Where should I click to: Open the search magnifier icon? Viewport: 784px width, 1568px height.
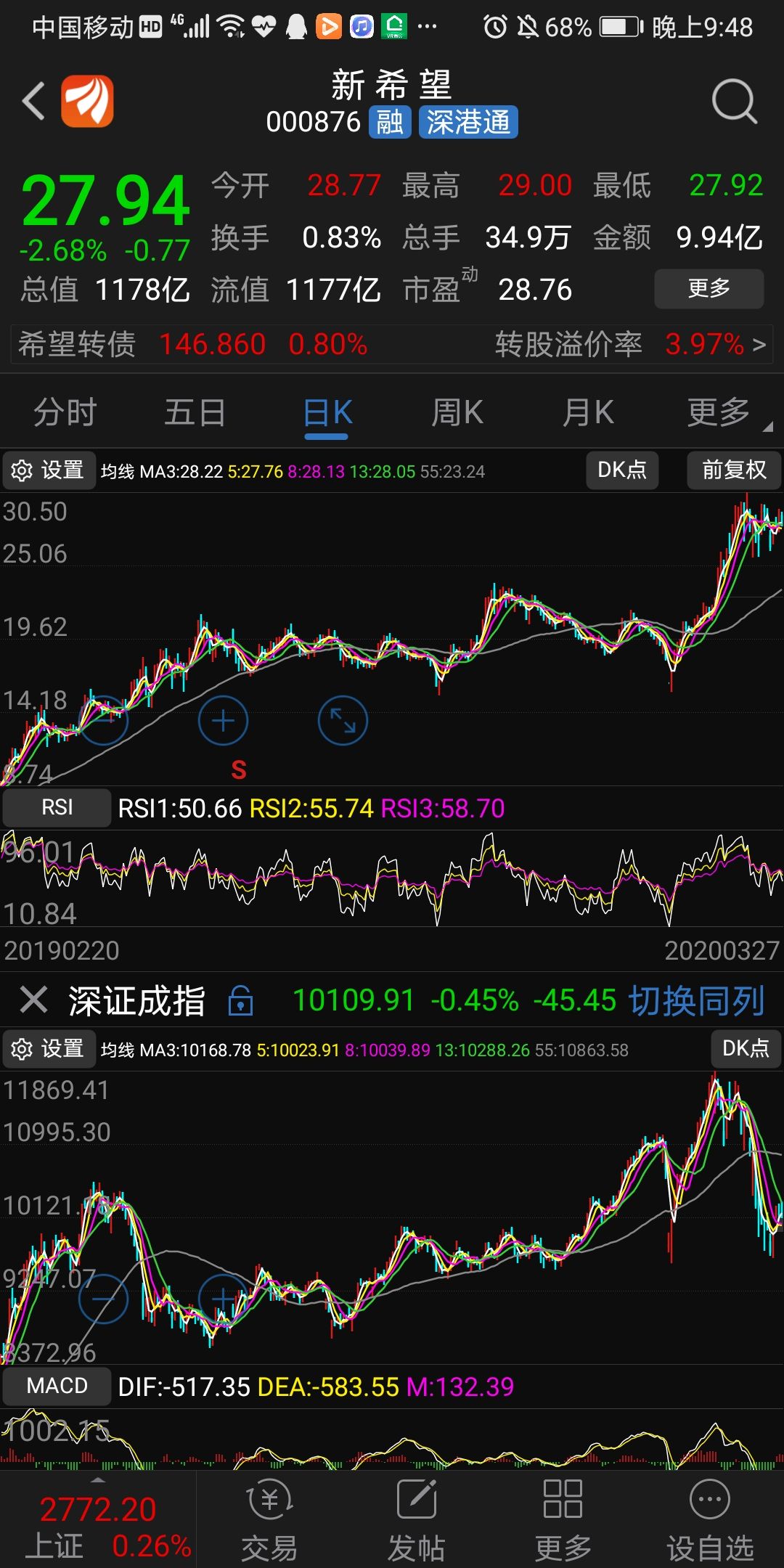coord(734,102)
